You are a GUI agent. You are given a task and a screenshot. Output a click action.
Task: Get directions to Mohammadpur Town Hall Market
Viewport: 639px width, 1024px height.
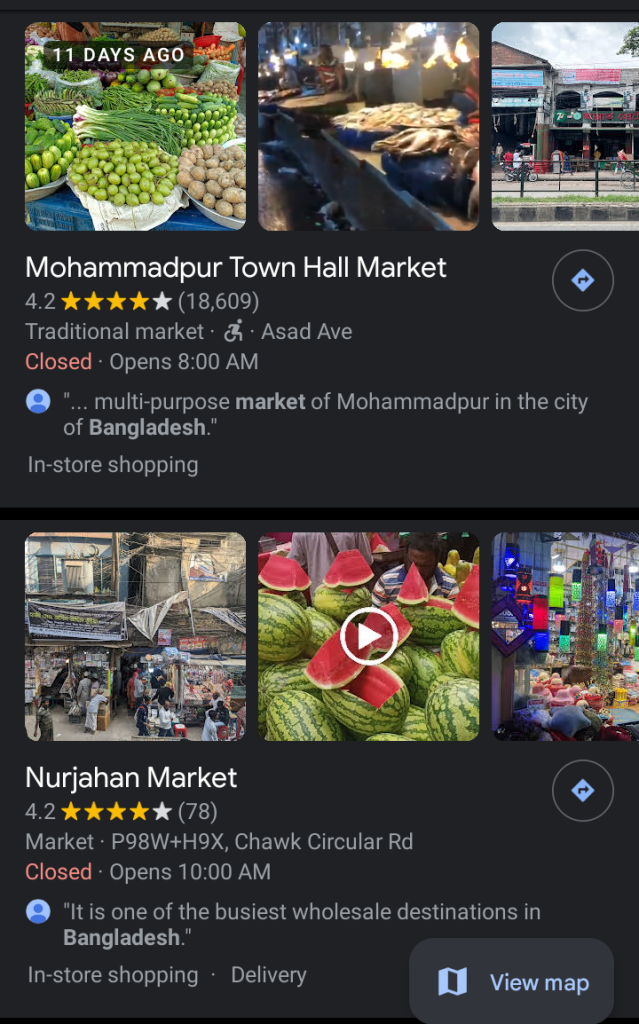pyautogui.click(x=582, y=281)
